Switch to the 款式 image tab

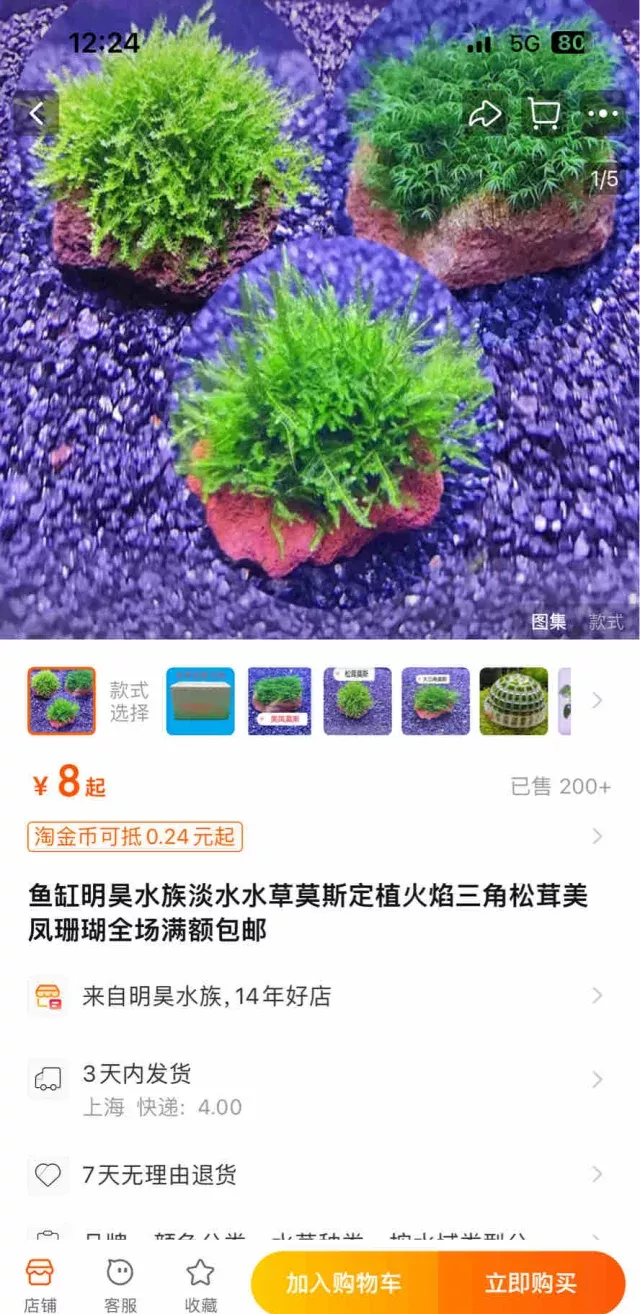click(606, 622)
